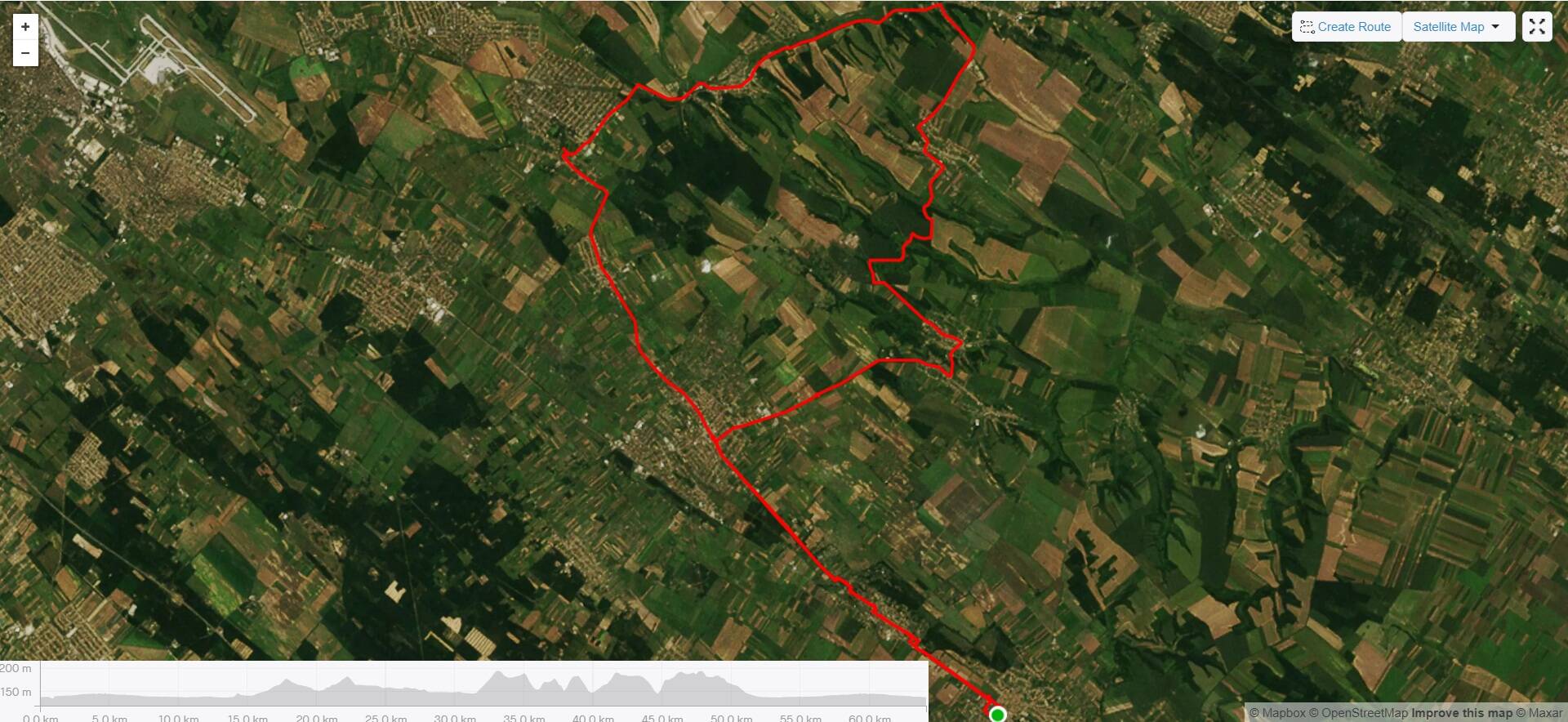This screenshot has height=722, width=1568.
Task: Select the green start point marker
Action: pos(997,715)
